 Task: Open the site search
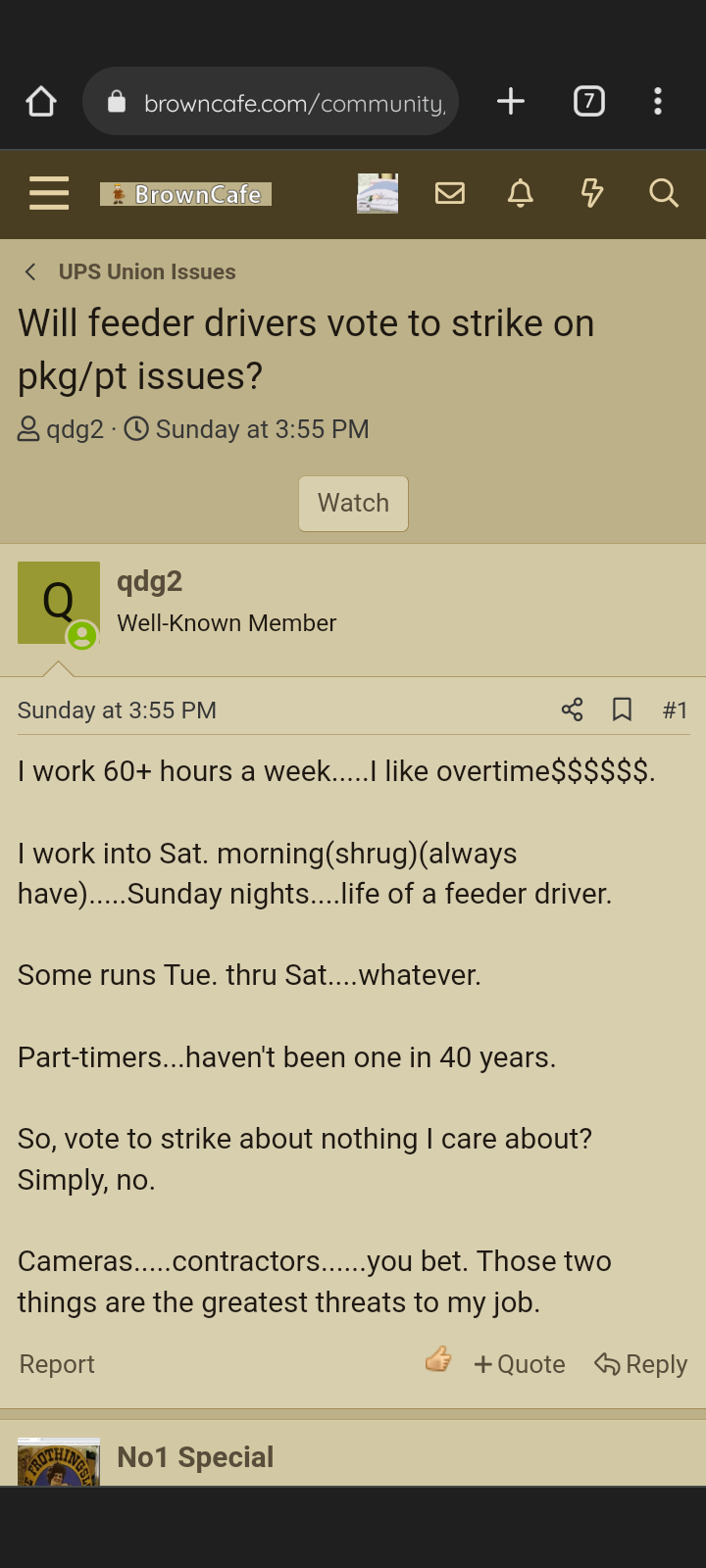click(664, 194)
